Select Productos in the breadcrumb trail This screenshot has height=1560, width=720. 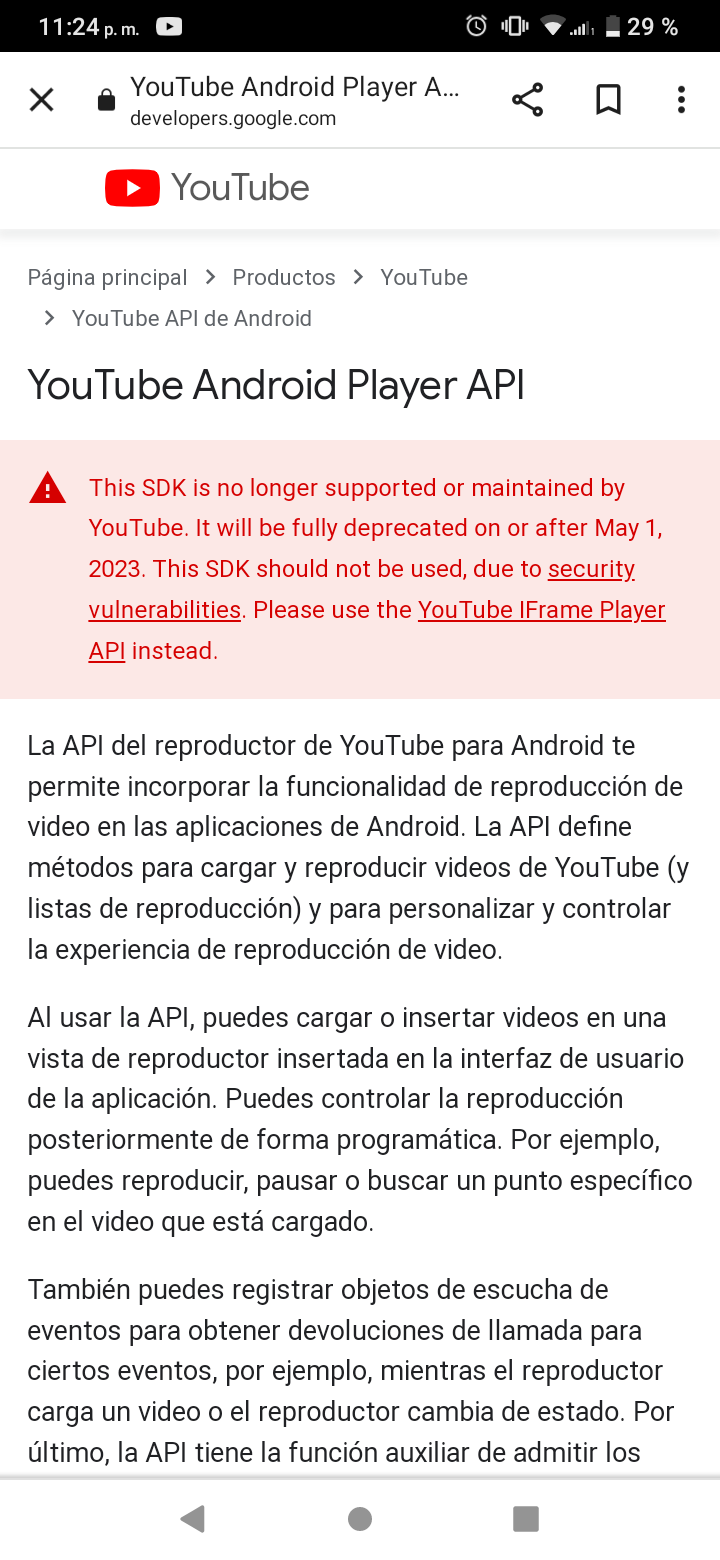[283, 277]
